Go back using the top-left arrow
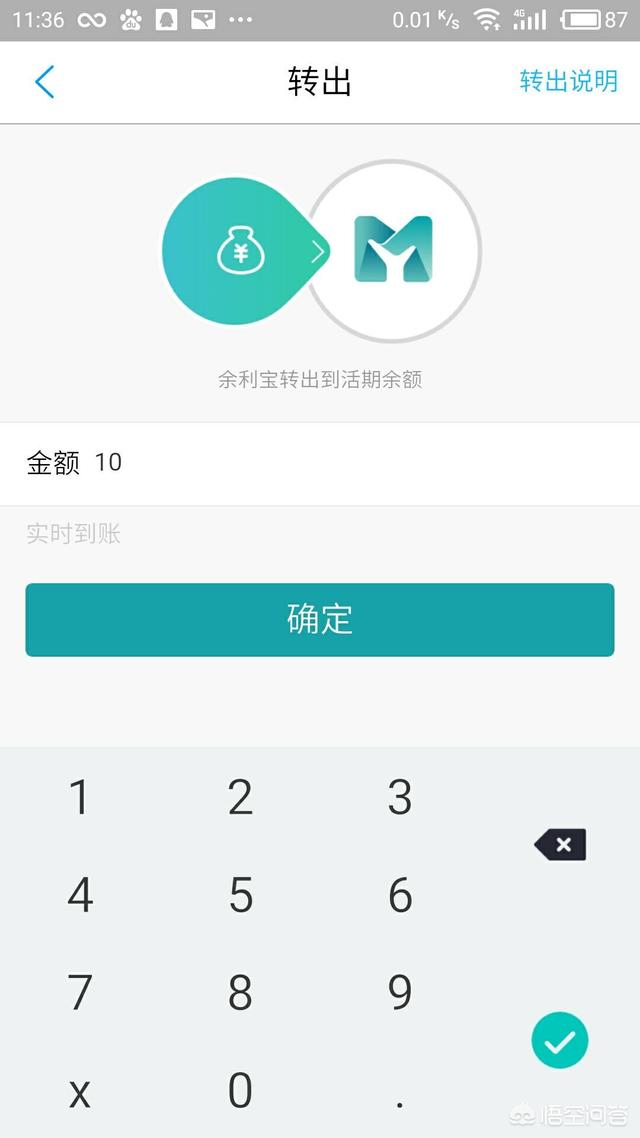The height and width of the screenshot is (1138, 640). click(x=44, y=81)
